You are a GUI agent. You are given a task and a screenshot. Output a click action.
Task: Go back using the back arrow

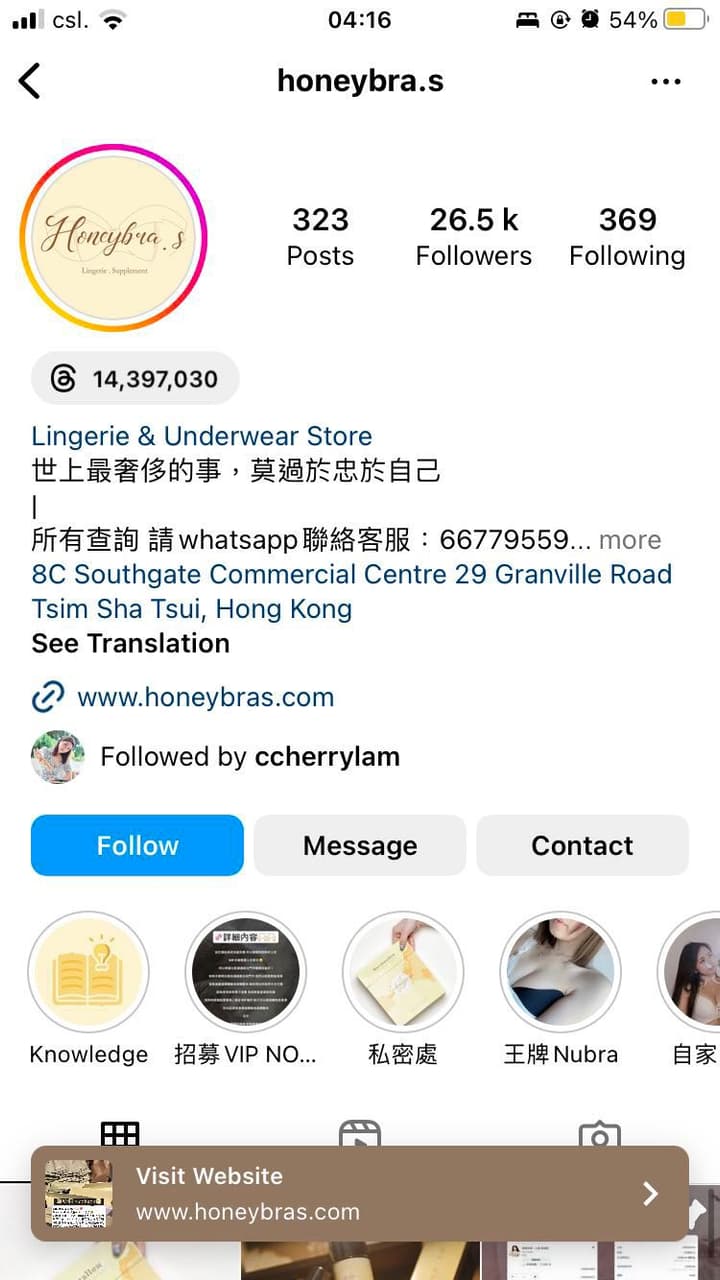[30, 81]
